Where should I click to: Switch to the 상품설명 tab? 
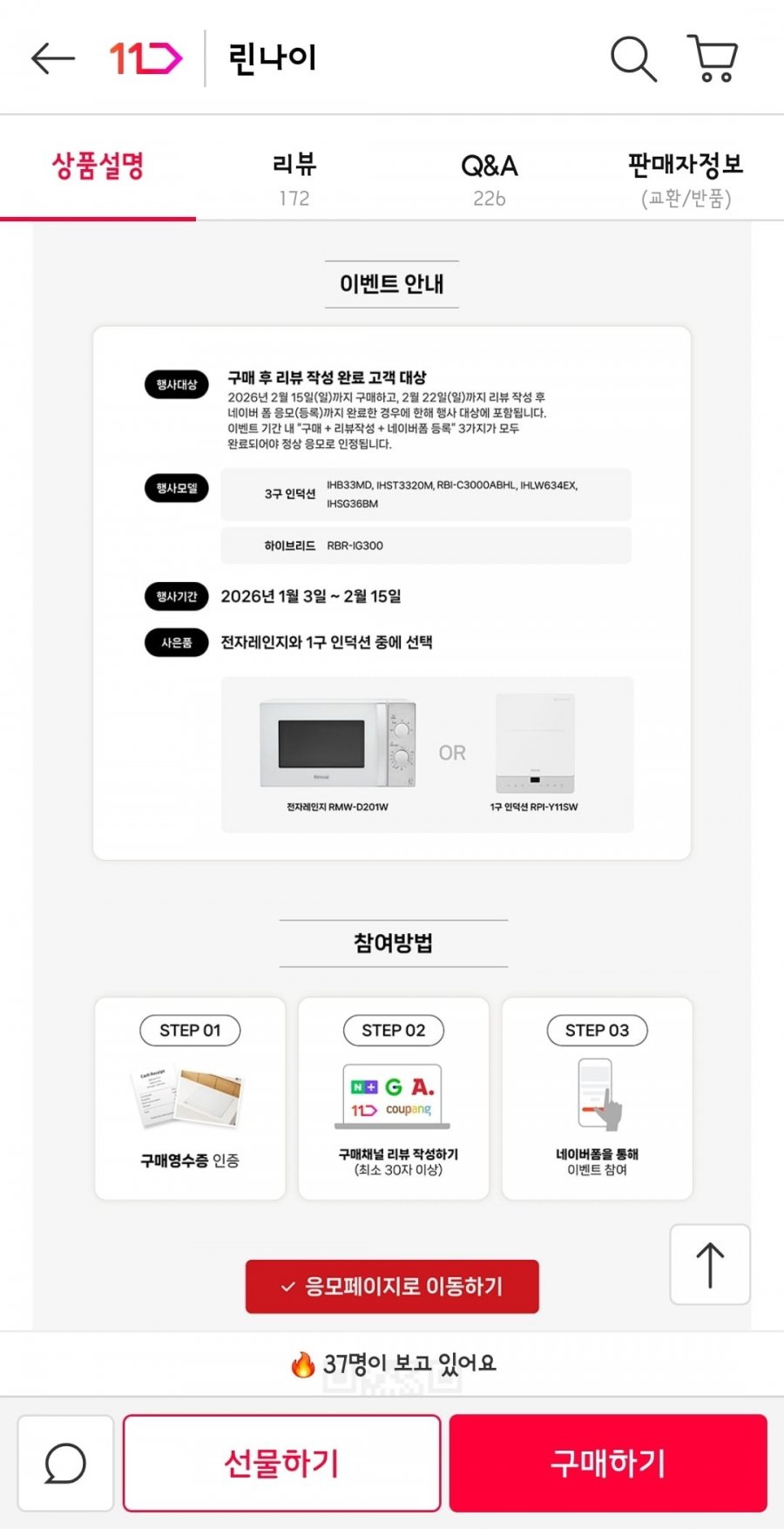point(98,167)
